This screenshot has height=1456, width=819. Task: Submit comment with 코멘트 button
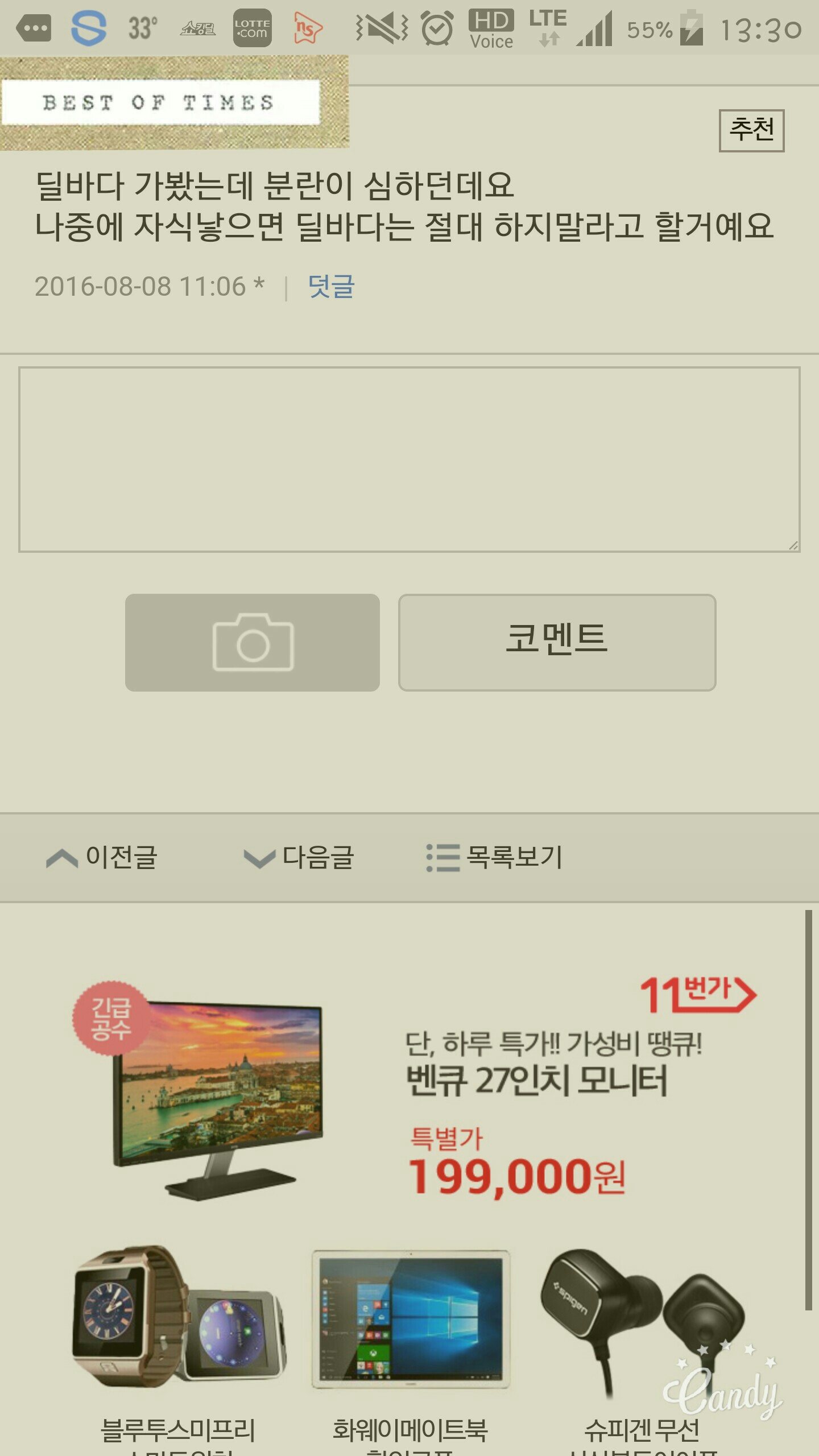point(557,643)
